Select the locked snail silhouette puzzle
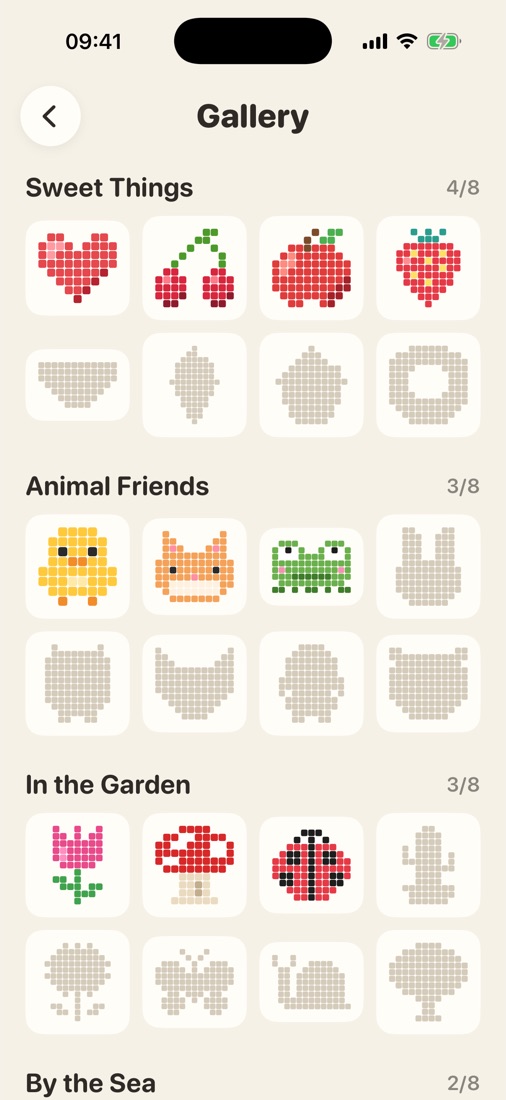The image size is (506, 1100). pyautogui.click(x=312, y=982)
